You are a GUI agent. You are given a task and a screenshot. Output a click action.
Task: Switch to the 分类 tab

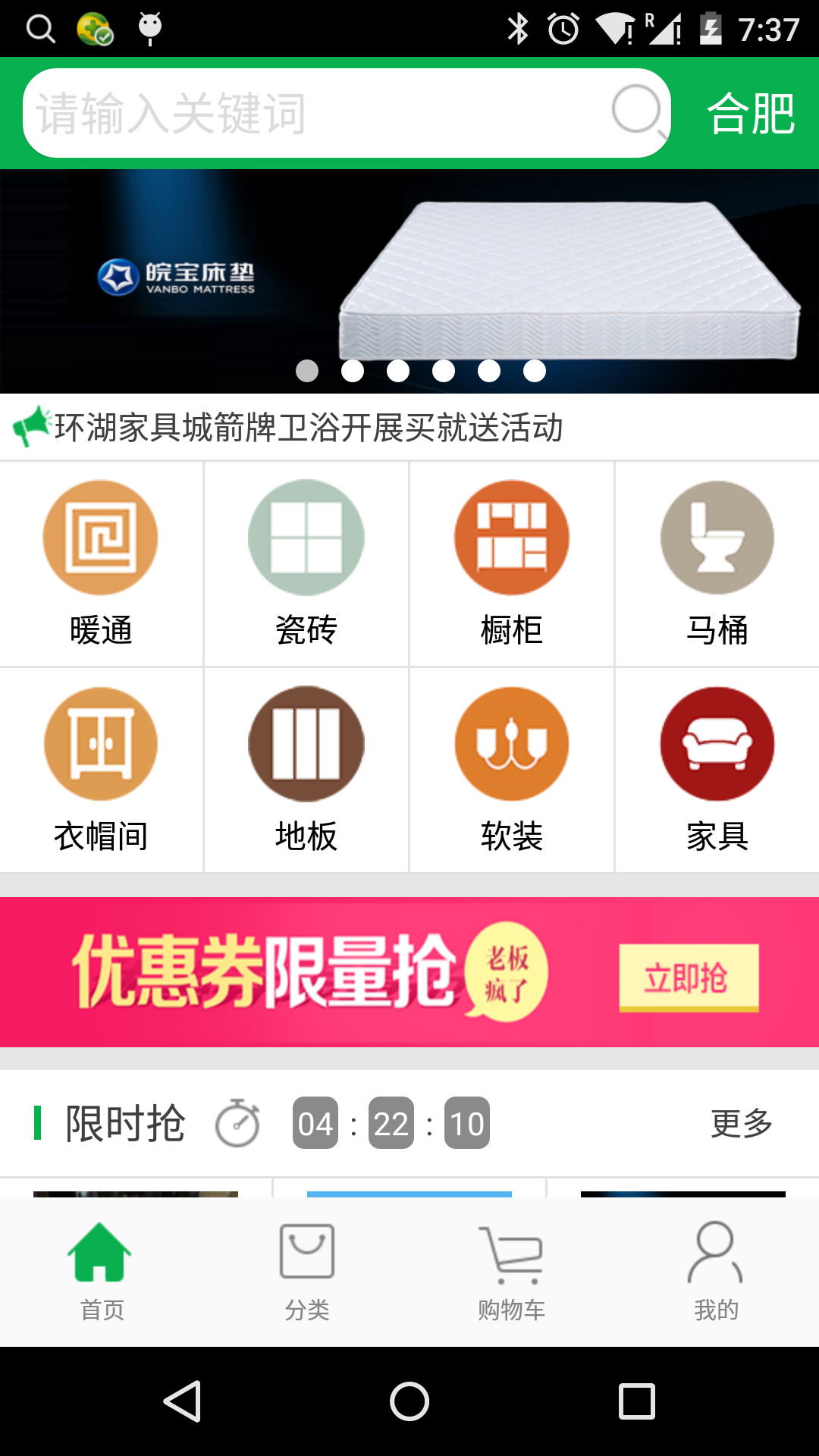tap(307, 1272)
